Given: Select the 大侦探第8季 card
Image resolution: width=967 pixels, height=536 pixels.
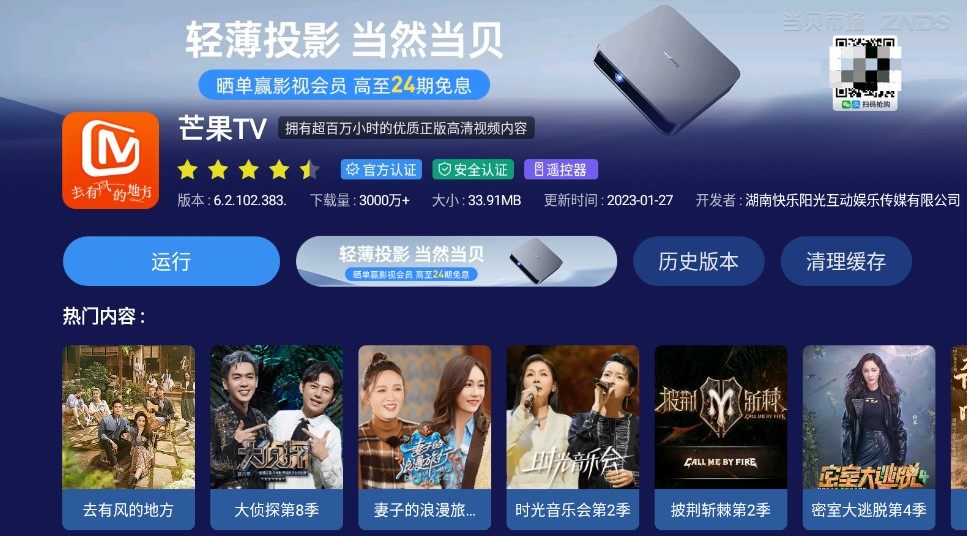Looking at the screenshot, I should pos(276,436).
